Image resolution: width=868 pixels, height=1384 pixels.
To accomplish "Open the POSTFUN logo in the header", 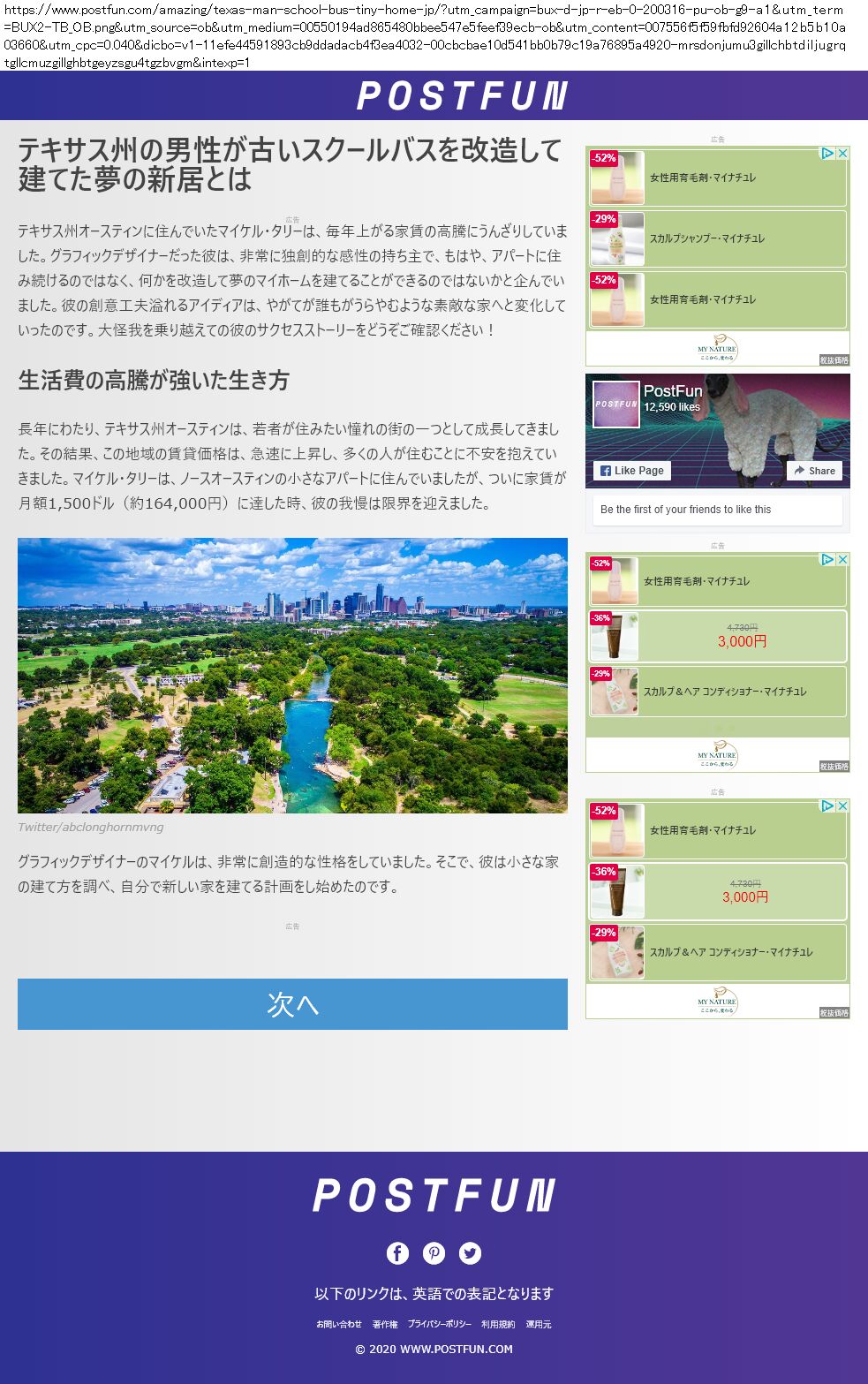I will (x=462, y=95).
